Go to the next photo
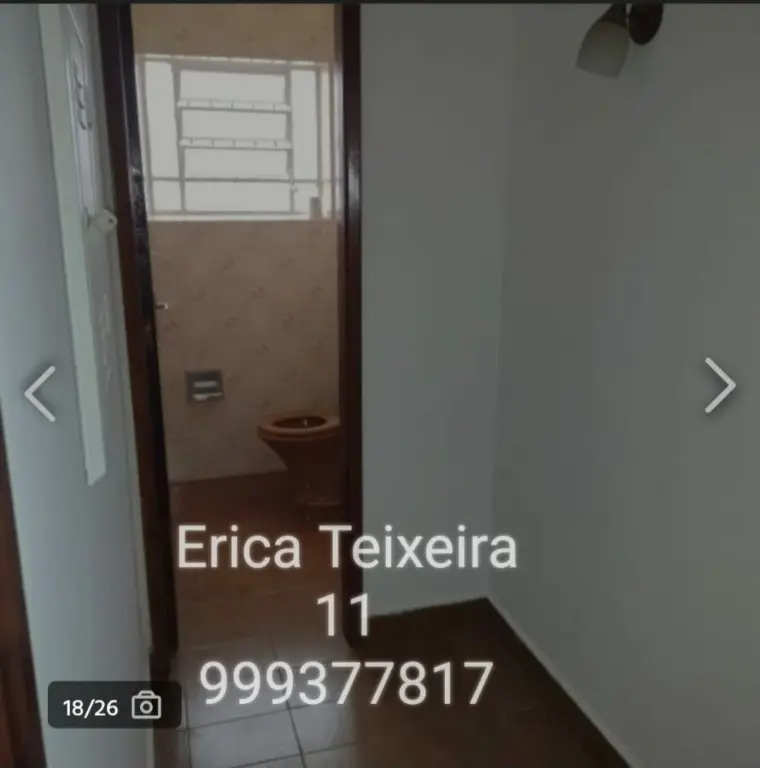760x768 pixels. click(719, 386)
